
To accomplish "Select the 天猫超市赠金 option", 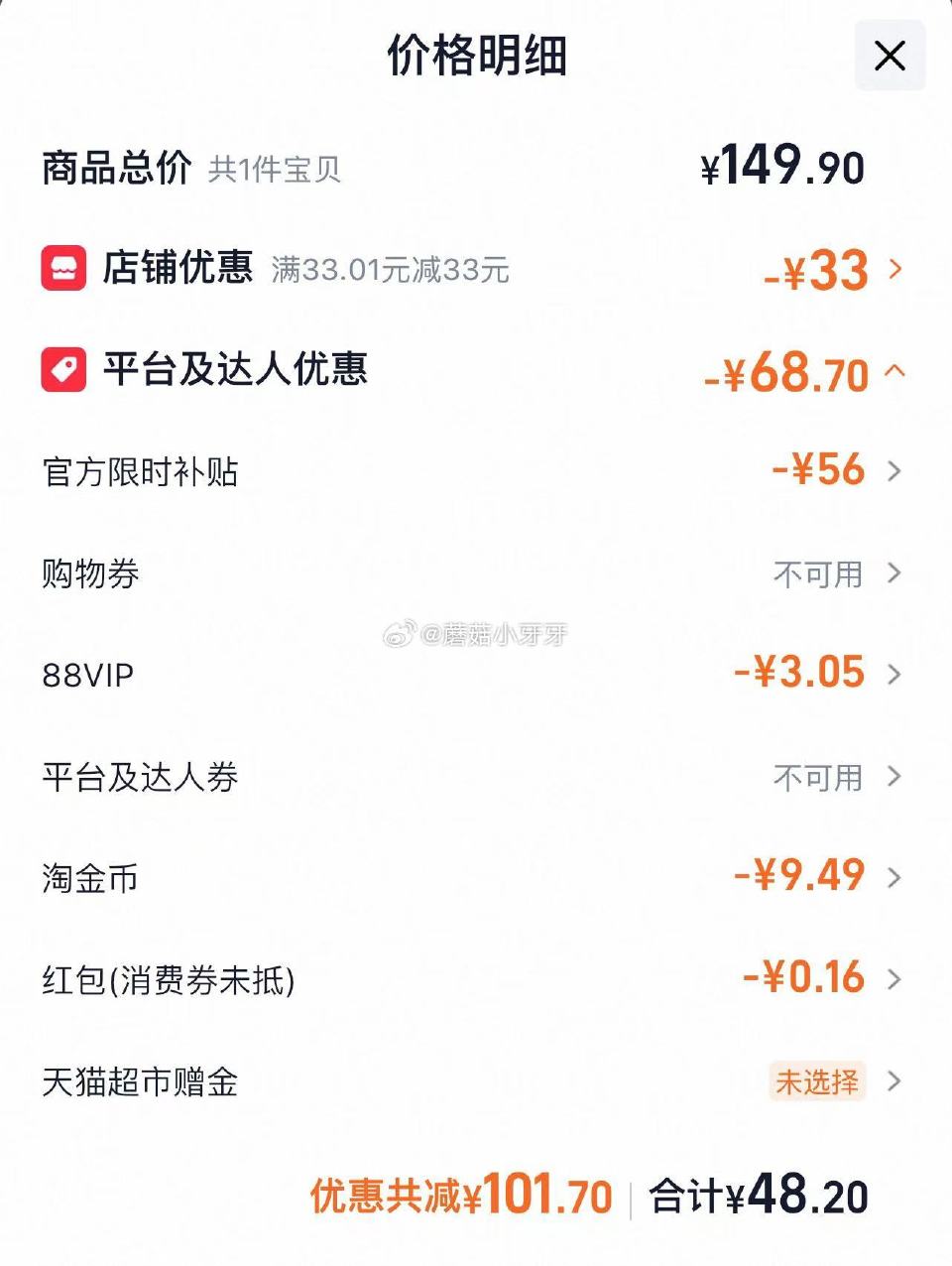I will point(818,1082).
